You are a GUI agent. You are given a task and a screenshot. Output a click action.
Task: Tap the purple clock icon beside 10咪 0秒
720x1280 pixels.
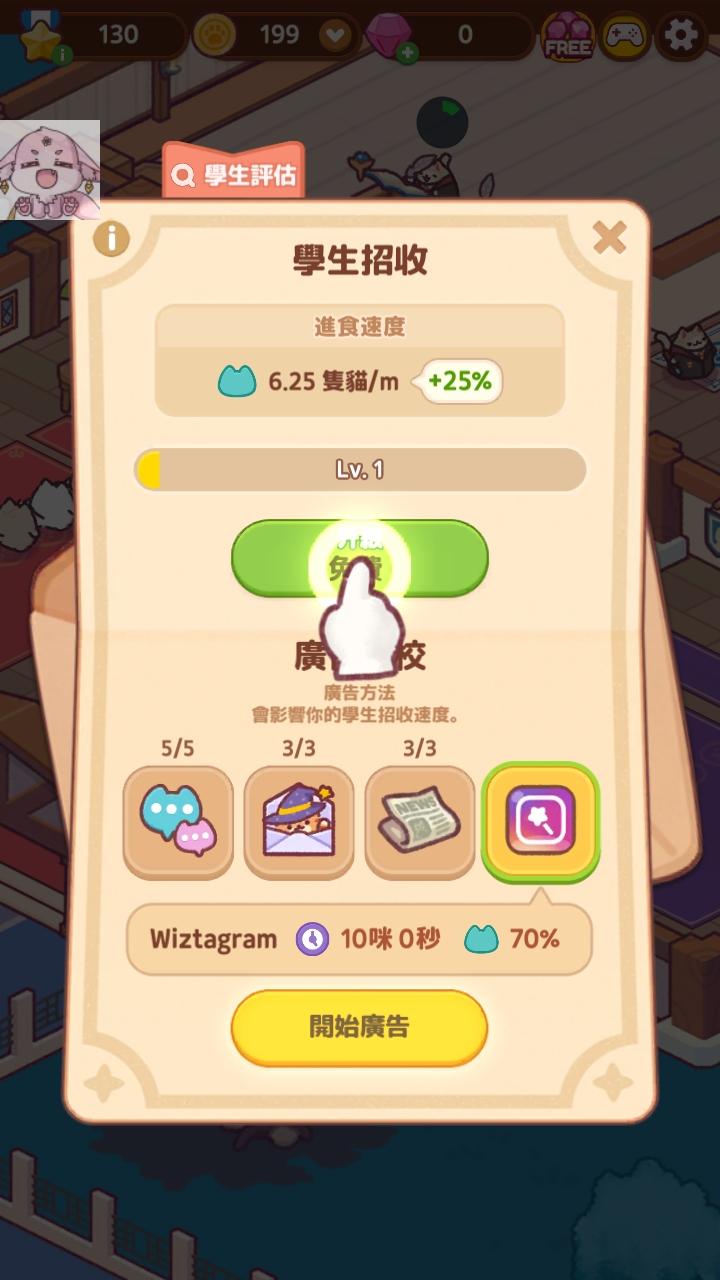pos(313,939)
